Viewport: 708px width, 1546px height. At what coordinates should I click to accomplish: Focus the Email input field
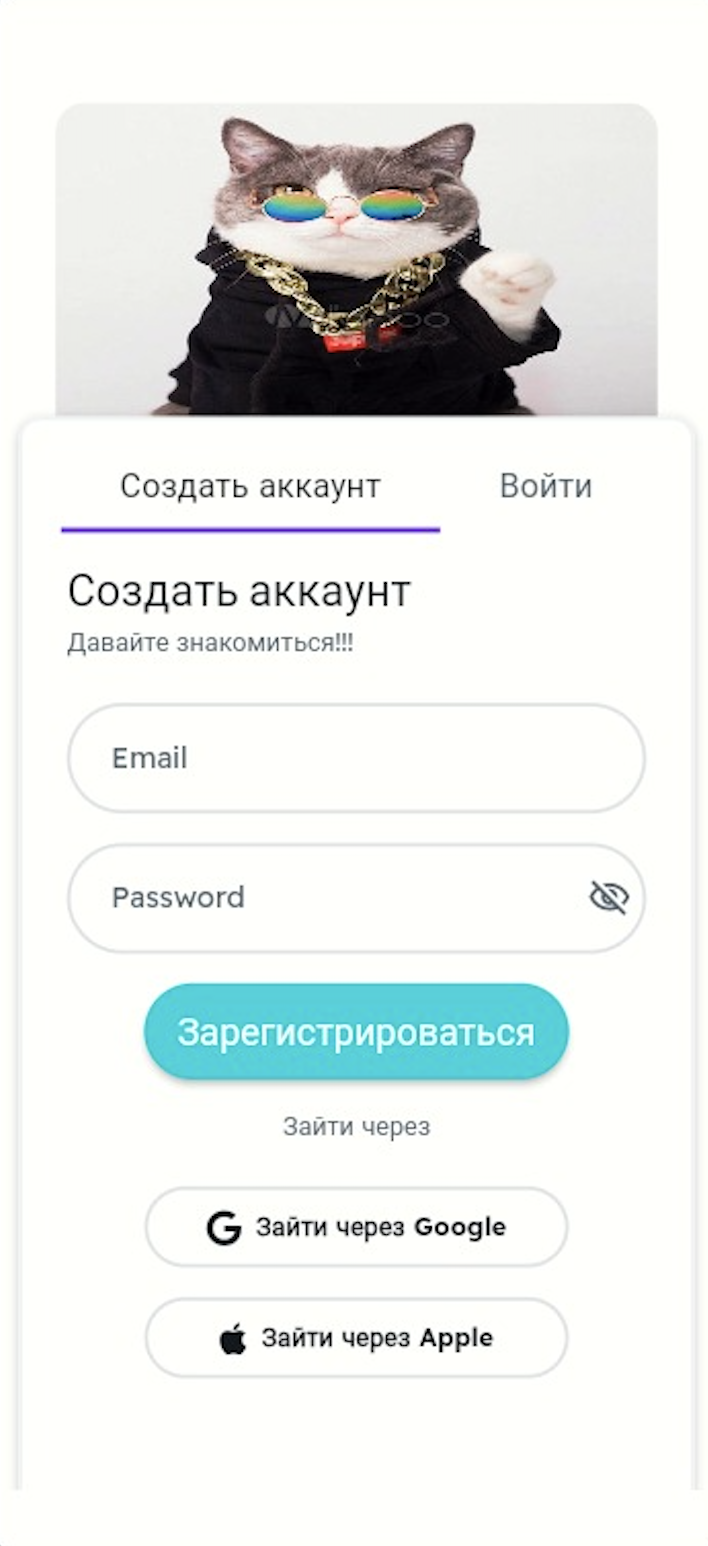pos(355,758)
